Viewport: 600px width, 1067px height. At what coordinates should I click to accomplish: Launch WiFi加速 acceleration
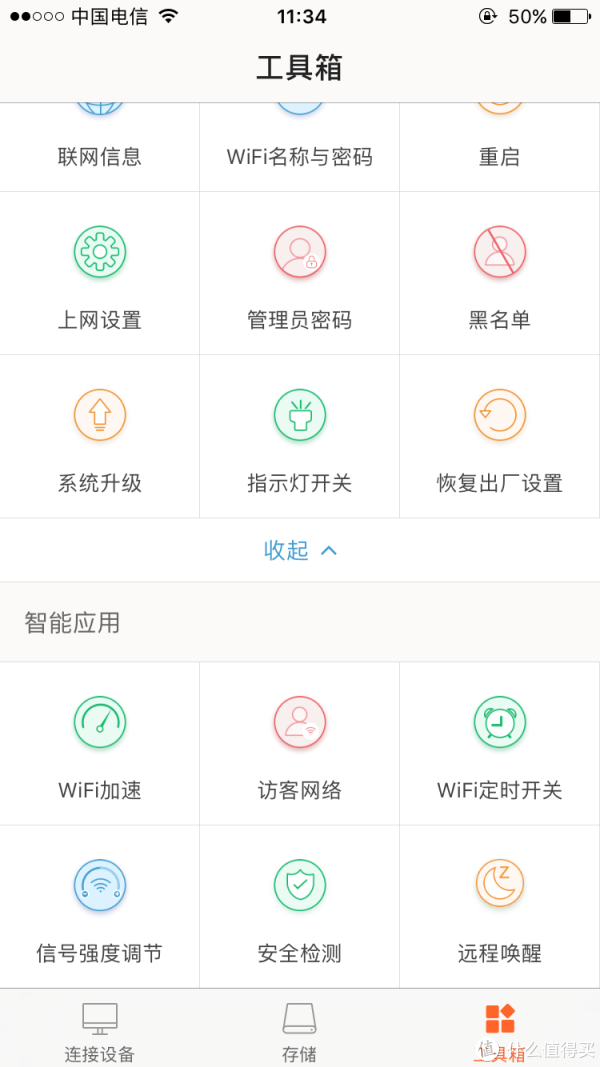(99, 743)
